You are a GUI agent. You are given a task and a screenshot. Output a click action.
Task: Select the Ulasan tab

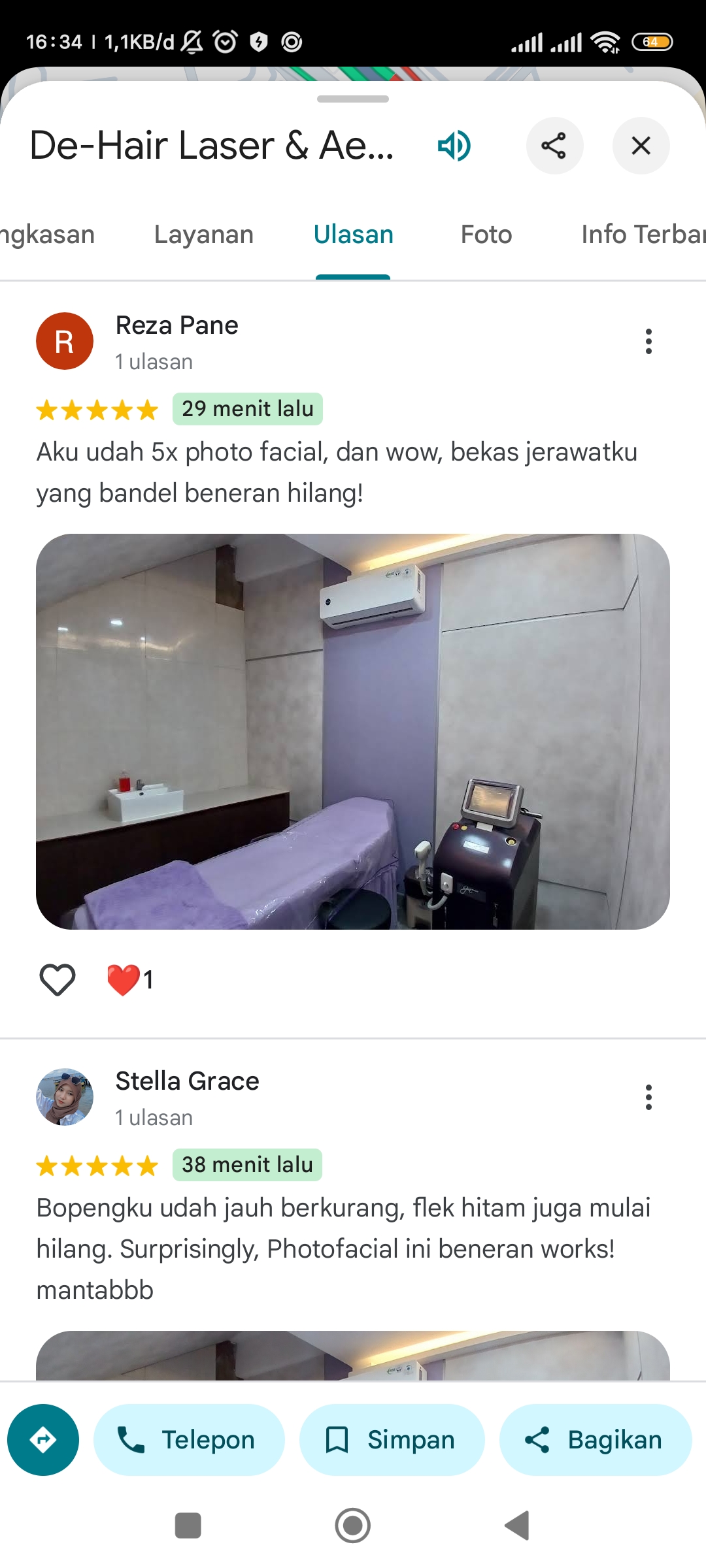pyautogui.click(x=353, y=235)
